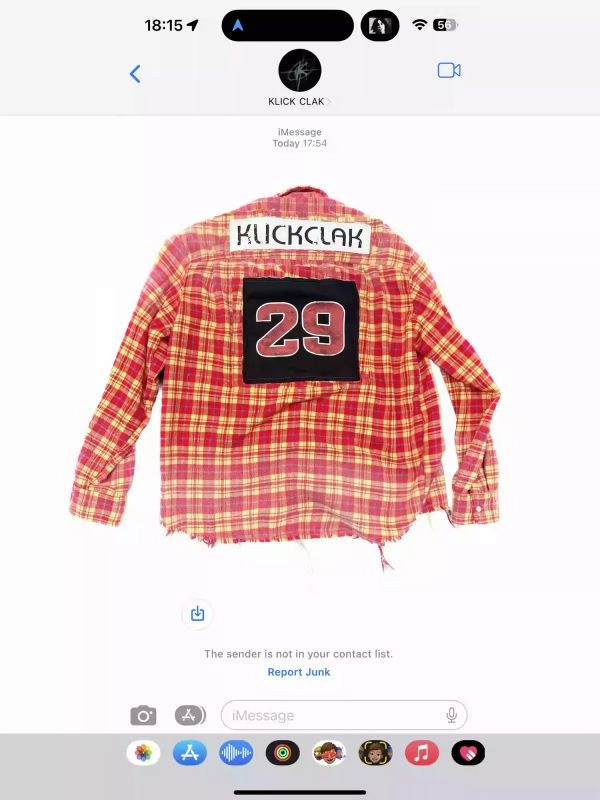The height and width of the screenshot is (800, 600).
Task: Start dictation with the microphone icon
Action: pyautogui.click(x=452, y=715)
